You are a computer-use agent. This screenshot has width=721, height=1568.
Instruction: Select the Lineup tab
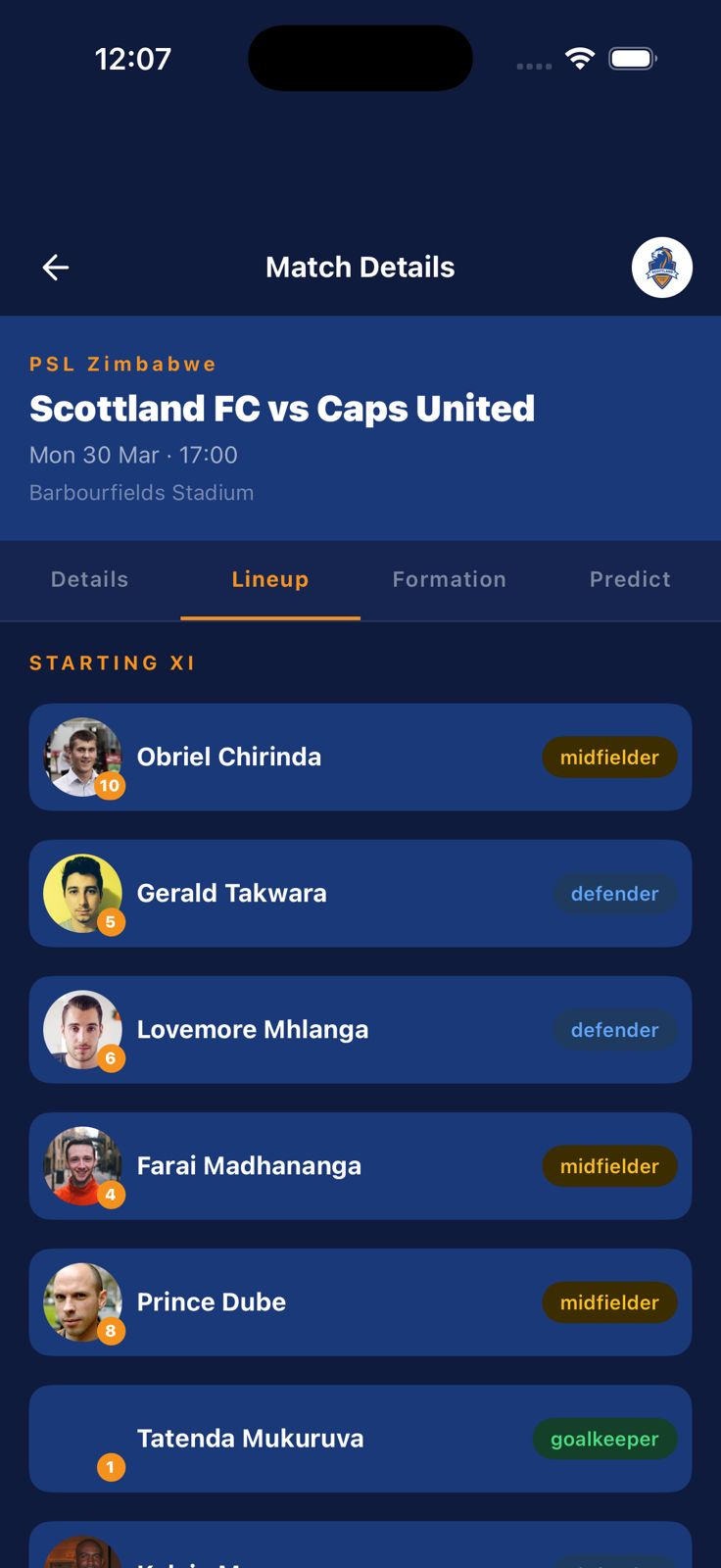coord(270,579)
